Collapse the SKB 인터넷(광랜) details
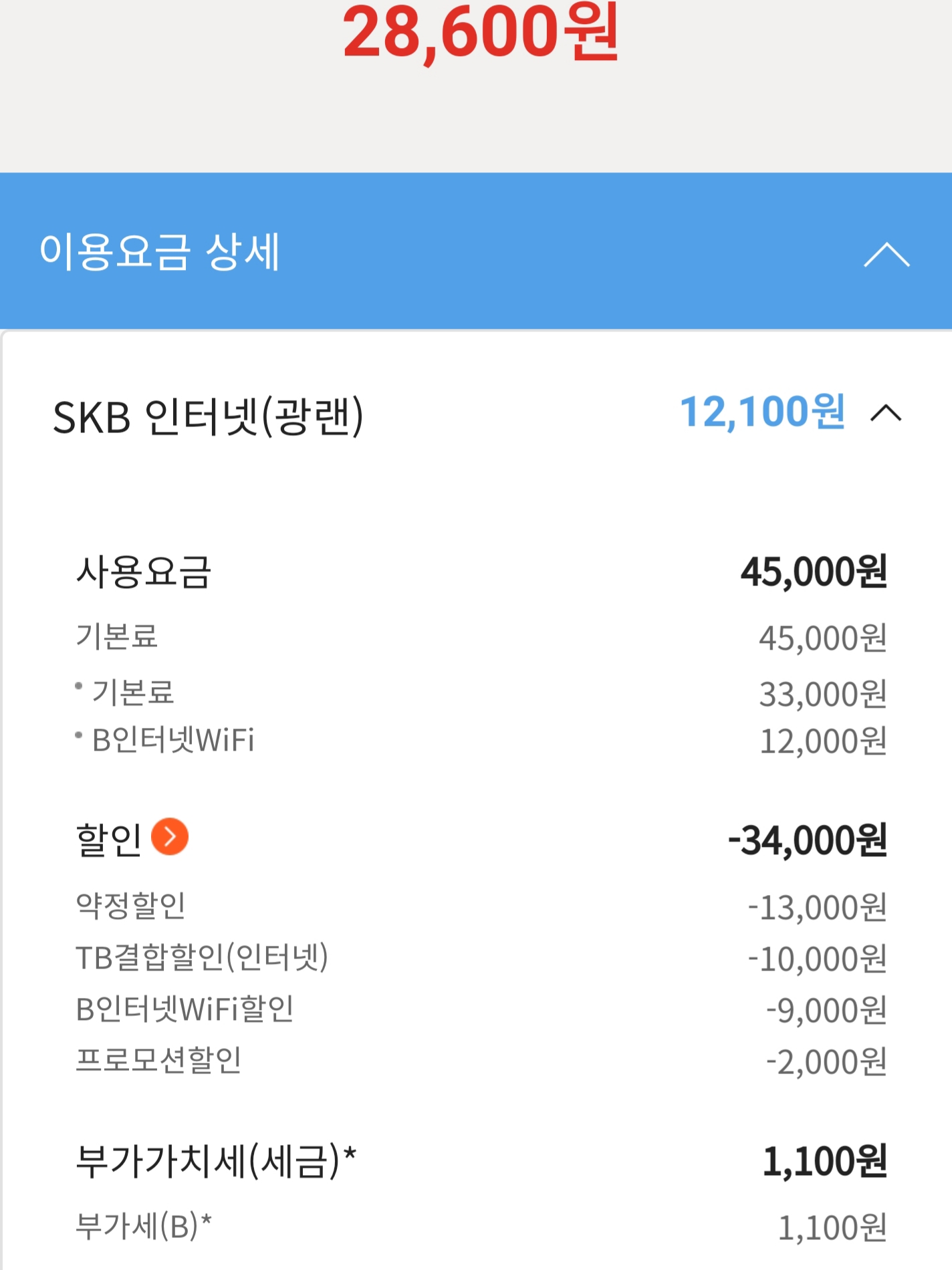This screenshot has height=1270, width=952. click(x=886, y=413)
